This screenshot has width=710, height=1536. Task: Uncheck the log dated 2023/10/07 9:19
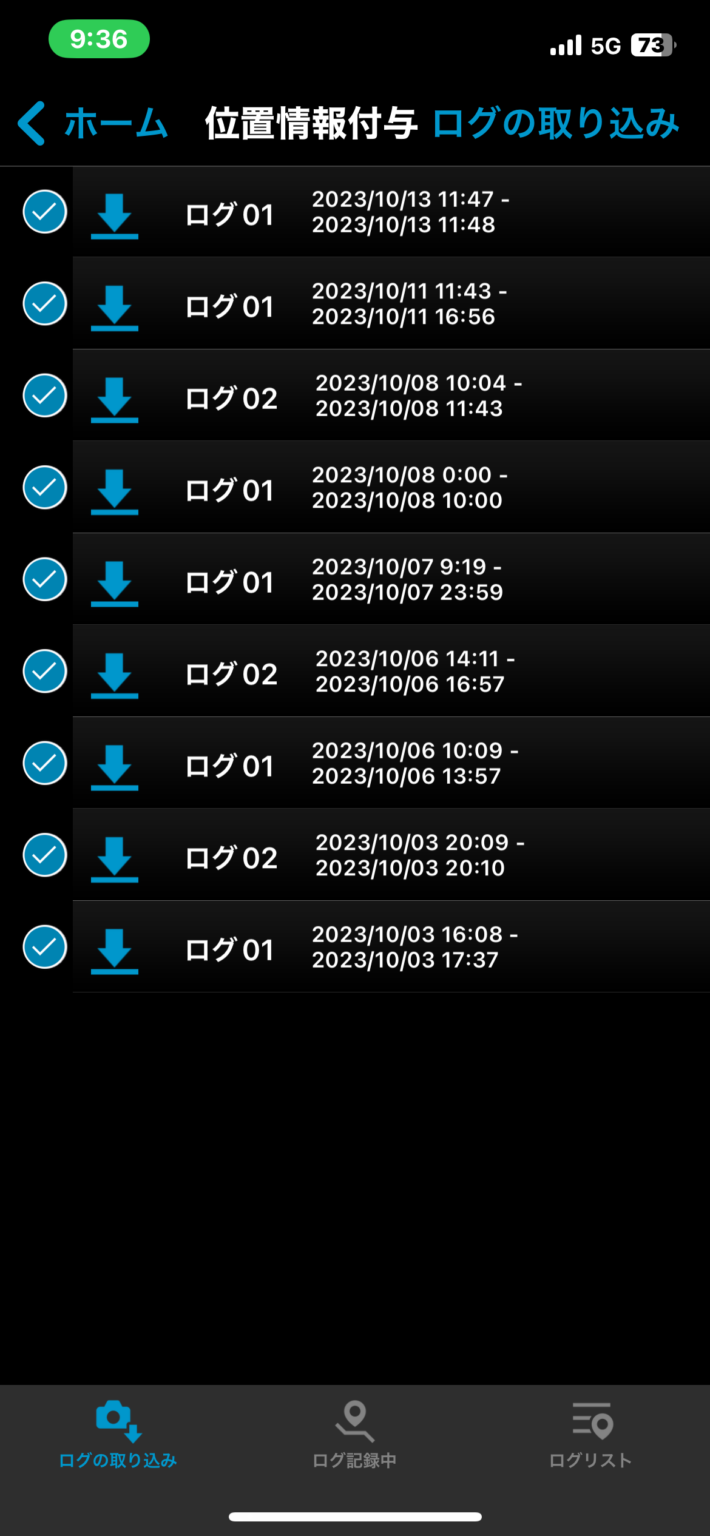45,580
